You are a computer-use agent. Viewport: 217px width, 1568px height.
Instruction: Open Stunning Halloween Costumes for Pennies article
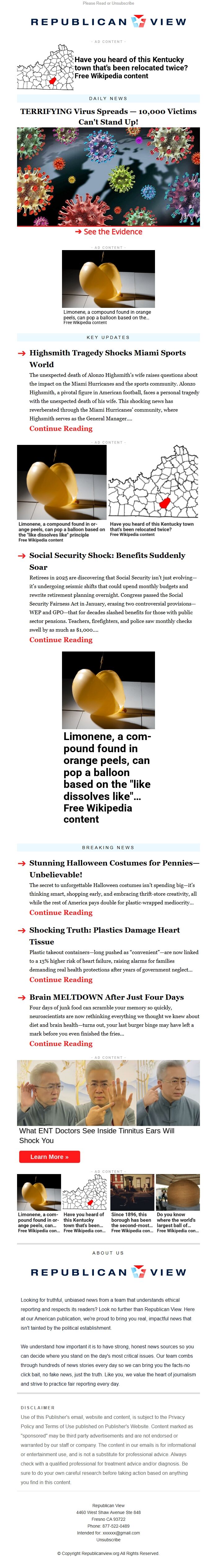tap(114, 869)
